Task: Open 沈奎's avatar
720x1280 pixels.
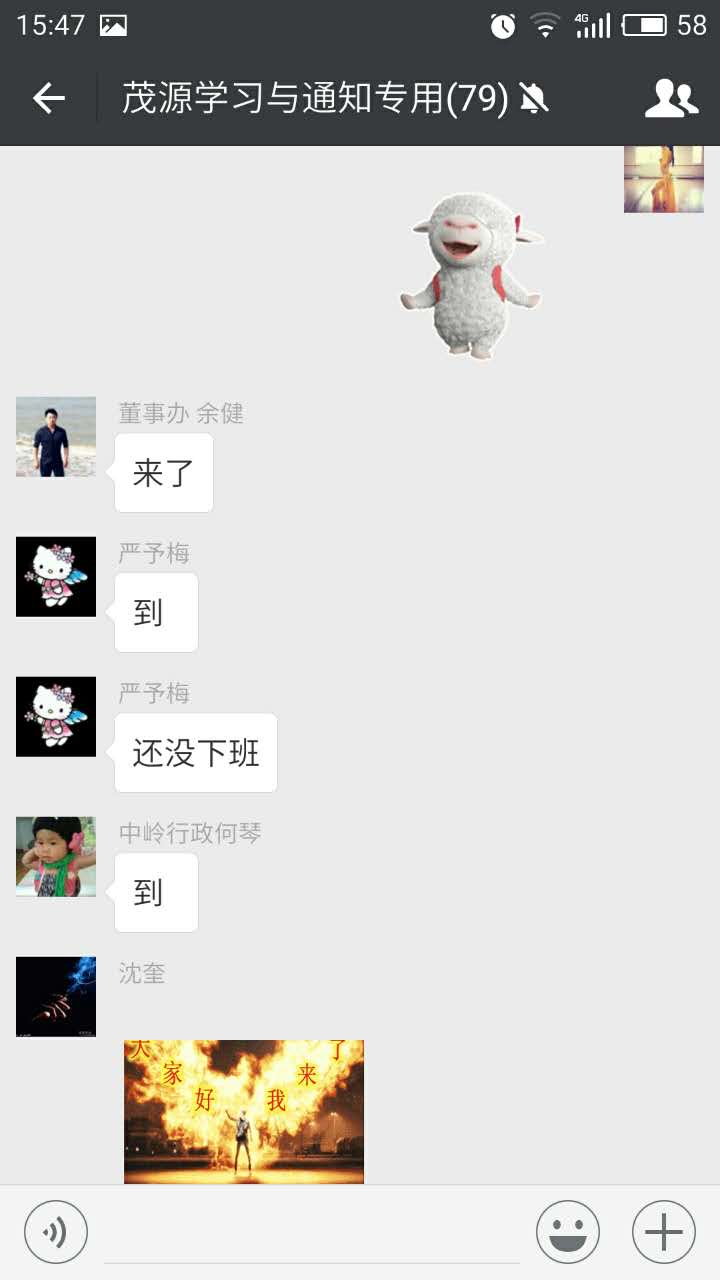Action: [56, 997]
